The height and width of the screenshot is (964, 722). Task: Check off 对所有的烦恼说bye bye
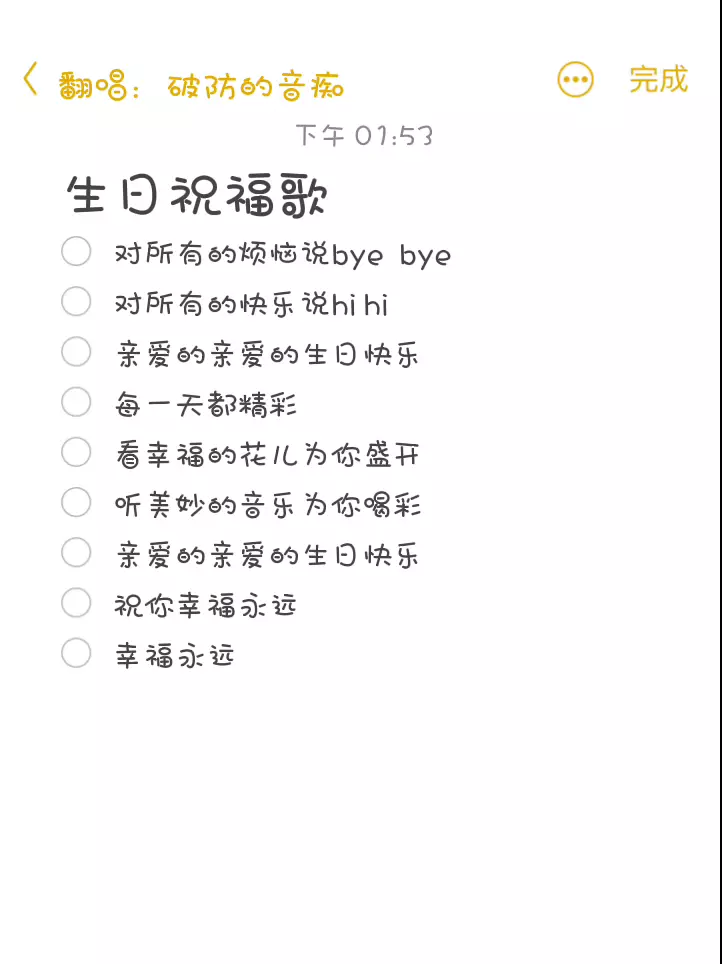tap(76, 251)
